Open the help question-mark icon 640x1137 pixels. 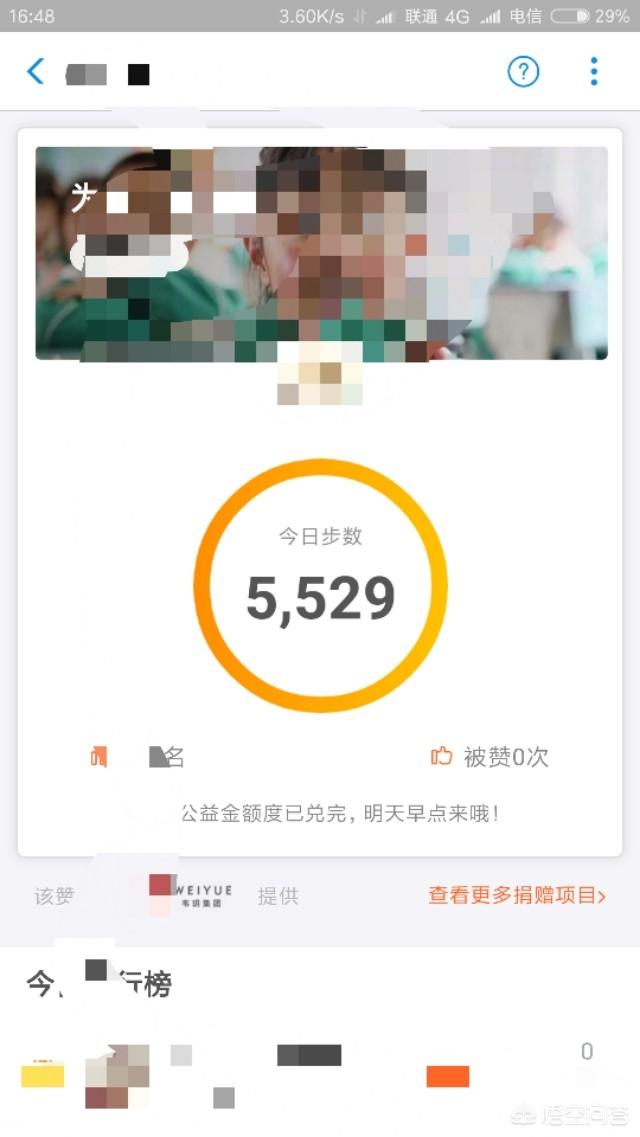click(523, 71)
